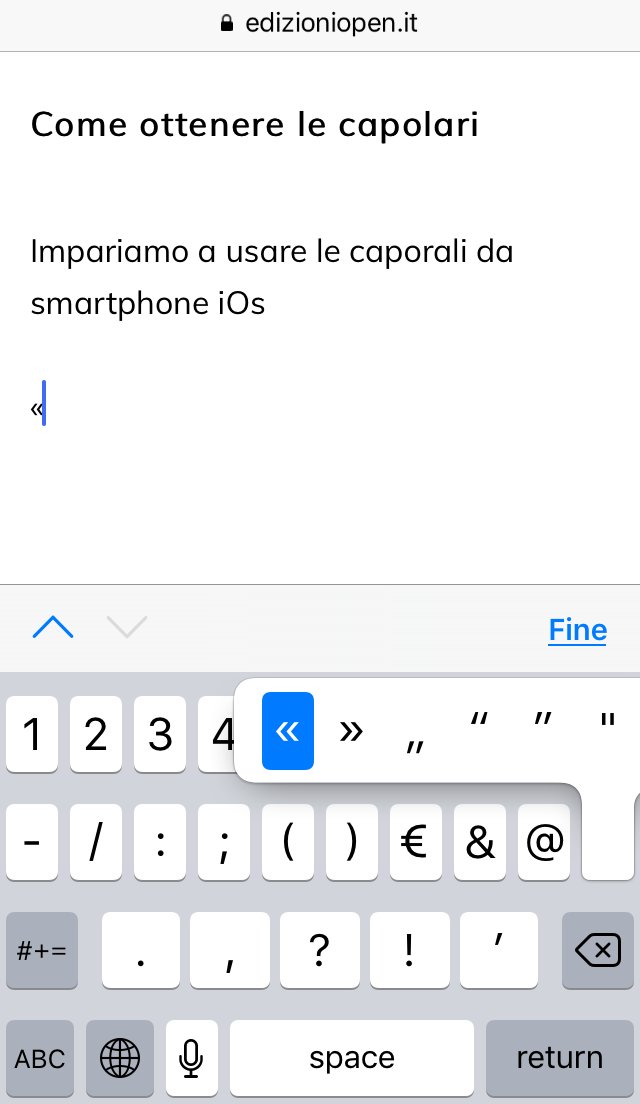Start dictation with the microphone key
Screen dimensions: 640x1104
pos(192,1058)
